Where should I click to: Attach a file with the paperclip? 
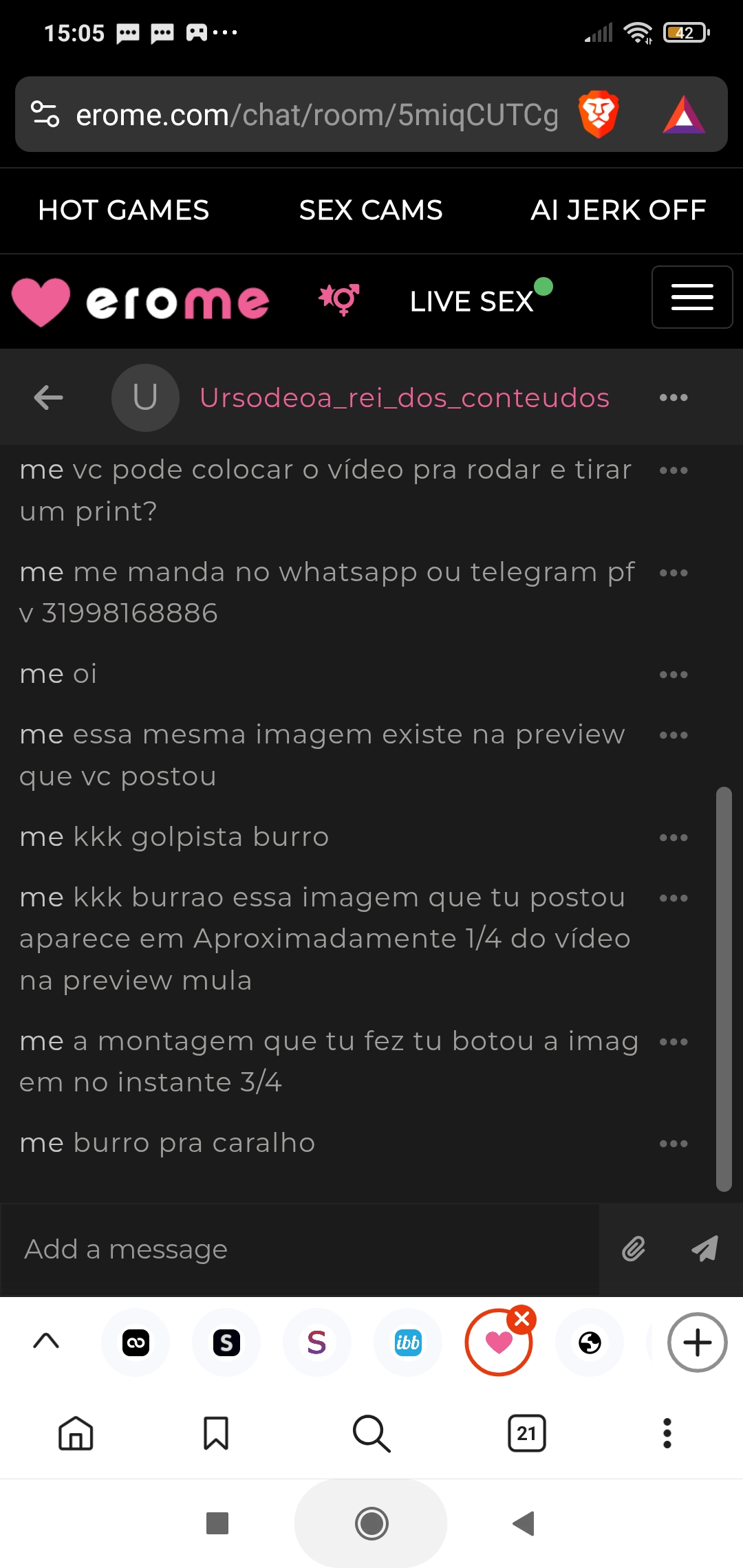tap(634, 1249)
